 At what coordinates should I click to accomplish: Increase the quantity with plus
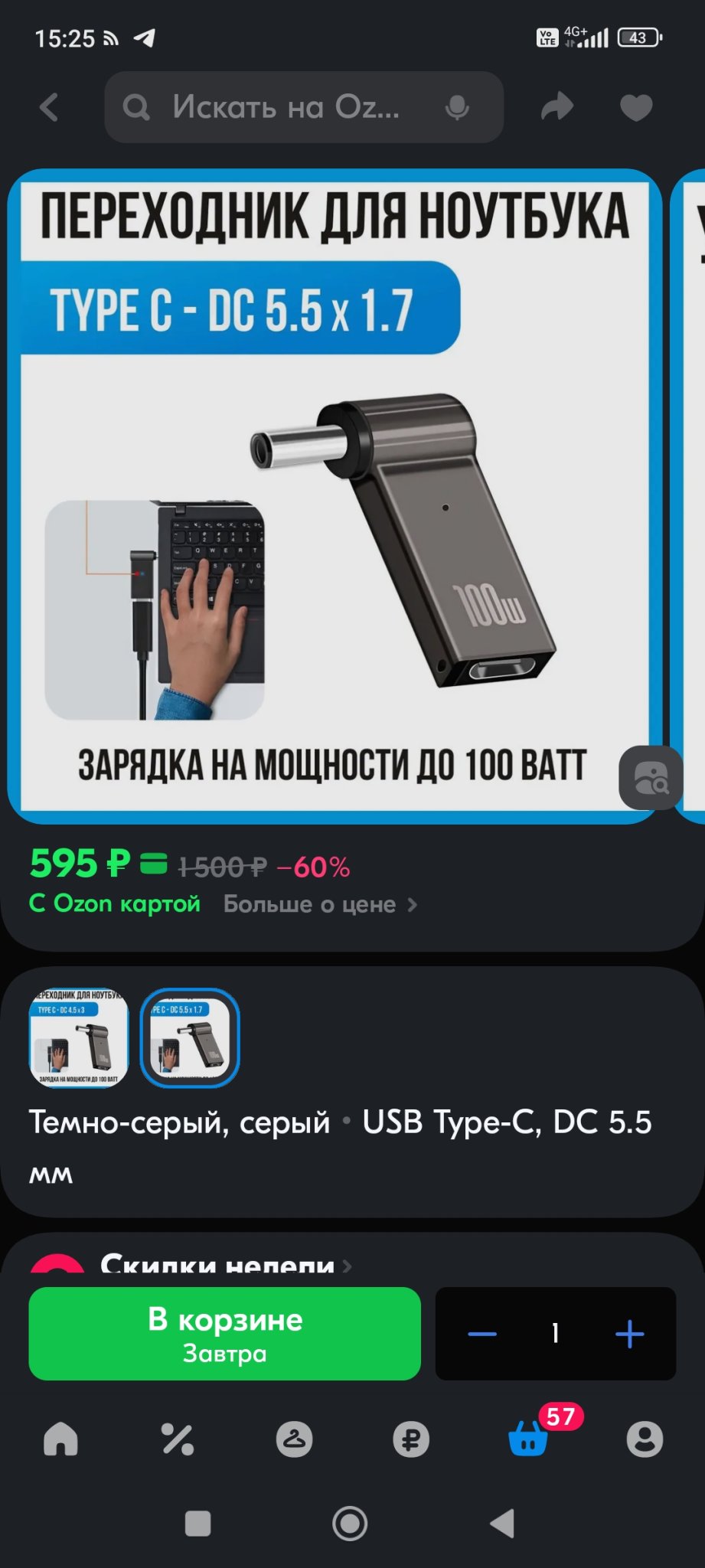[x=629, y=1334]
